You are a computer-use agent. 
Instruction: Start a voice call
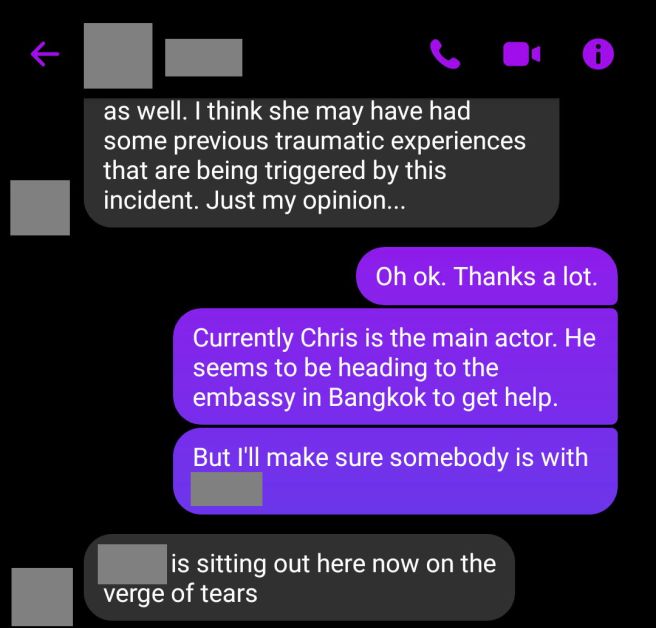(445, 55)
